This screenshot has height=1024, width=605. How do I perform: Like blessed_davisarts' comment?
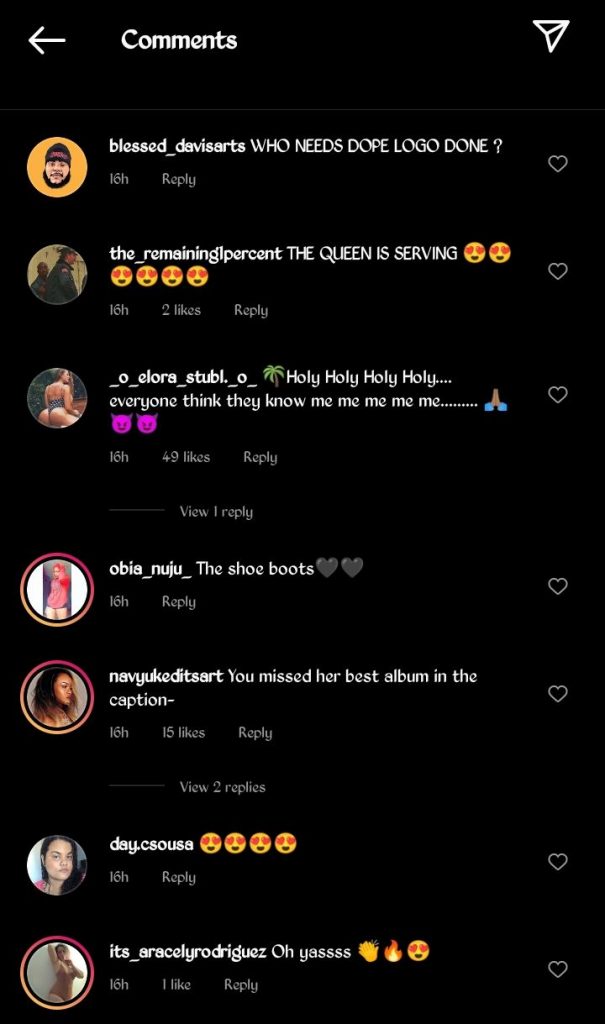click(558, 164)
